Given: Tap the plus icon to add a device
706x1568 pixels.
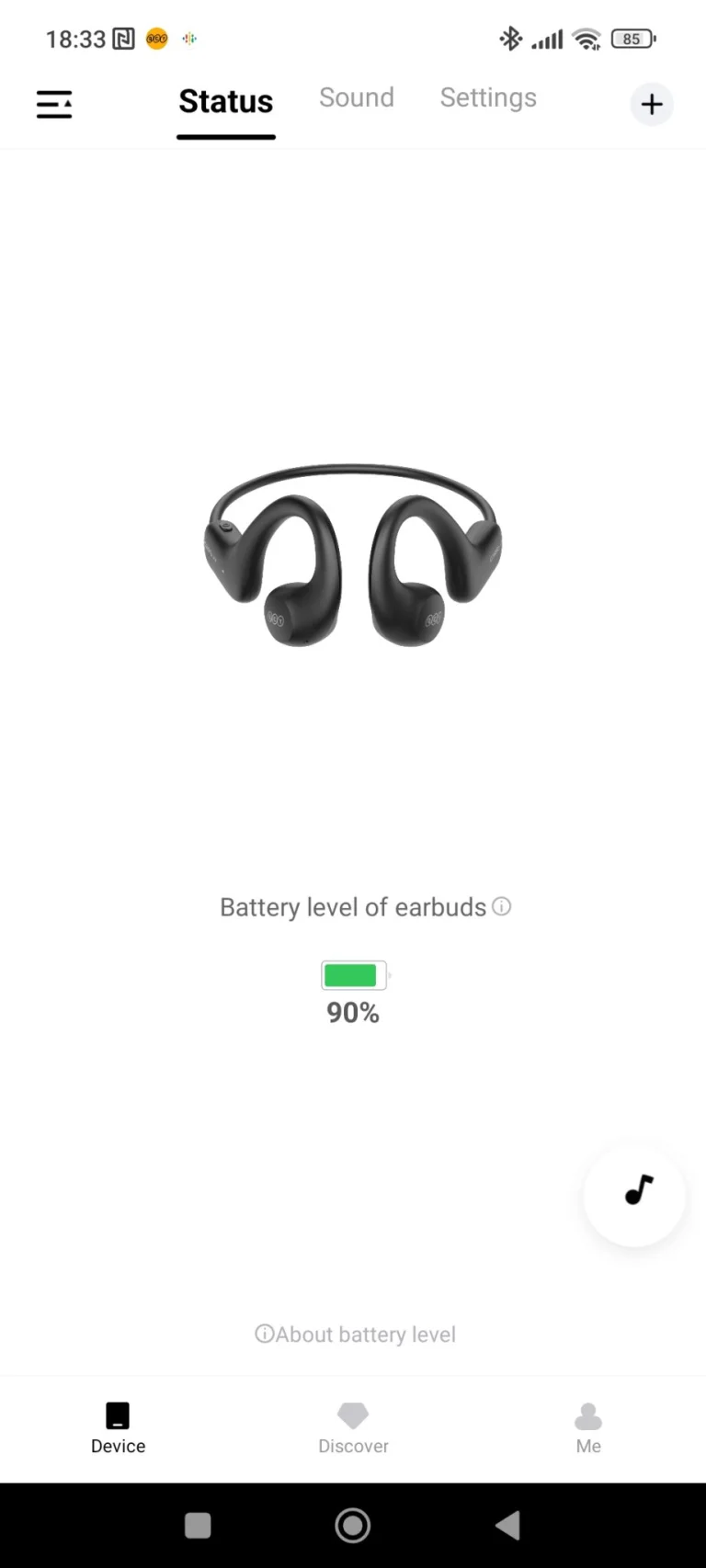Looking at the screenshot, I should [652, 104].
